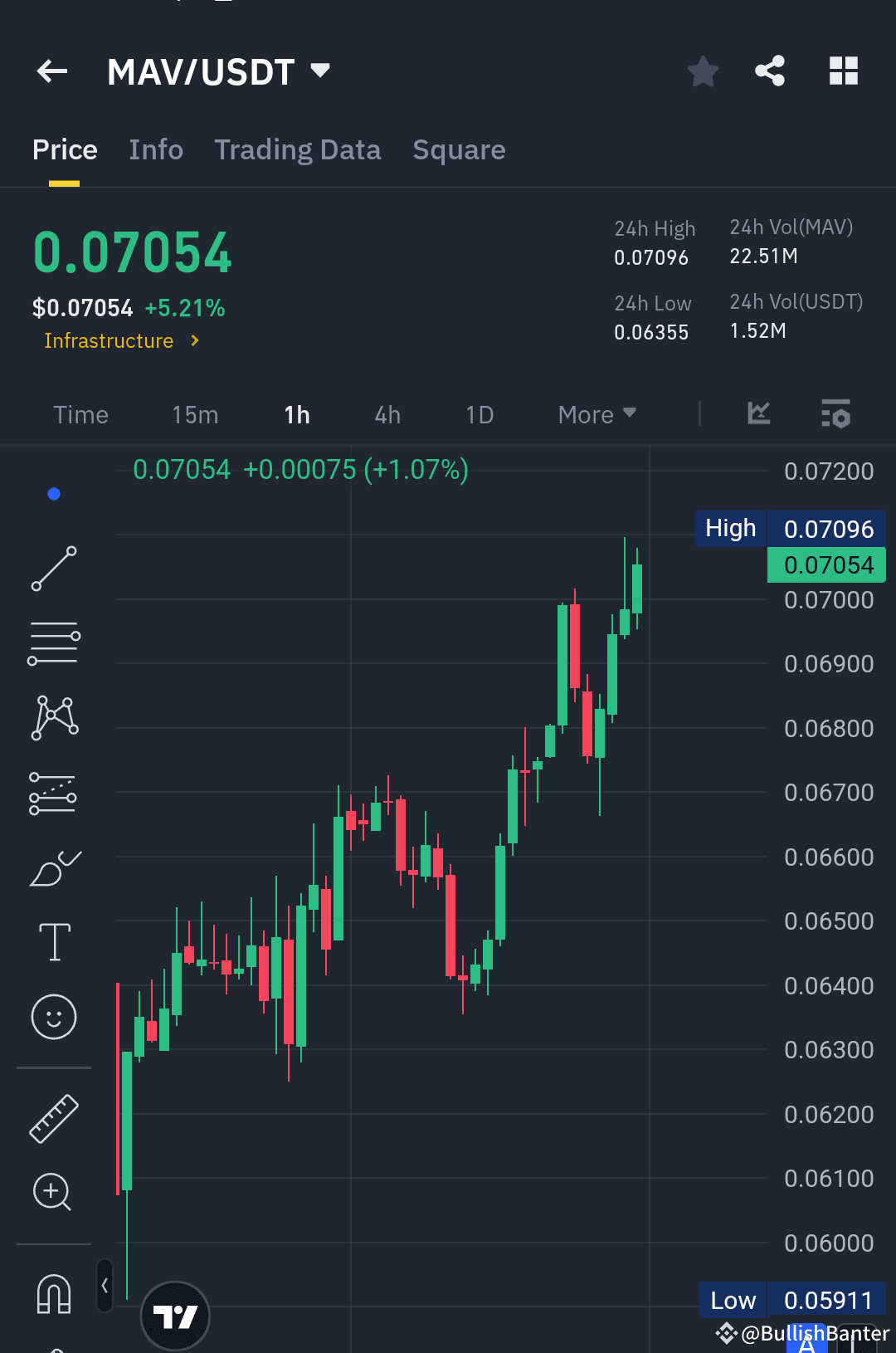The image size is (896, 1353).
Task: Open the chart indicators settings icon
Action: (x=835, y=414)
